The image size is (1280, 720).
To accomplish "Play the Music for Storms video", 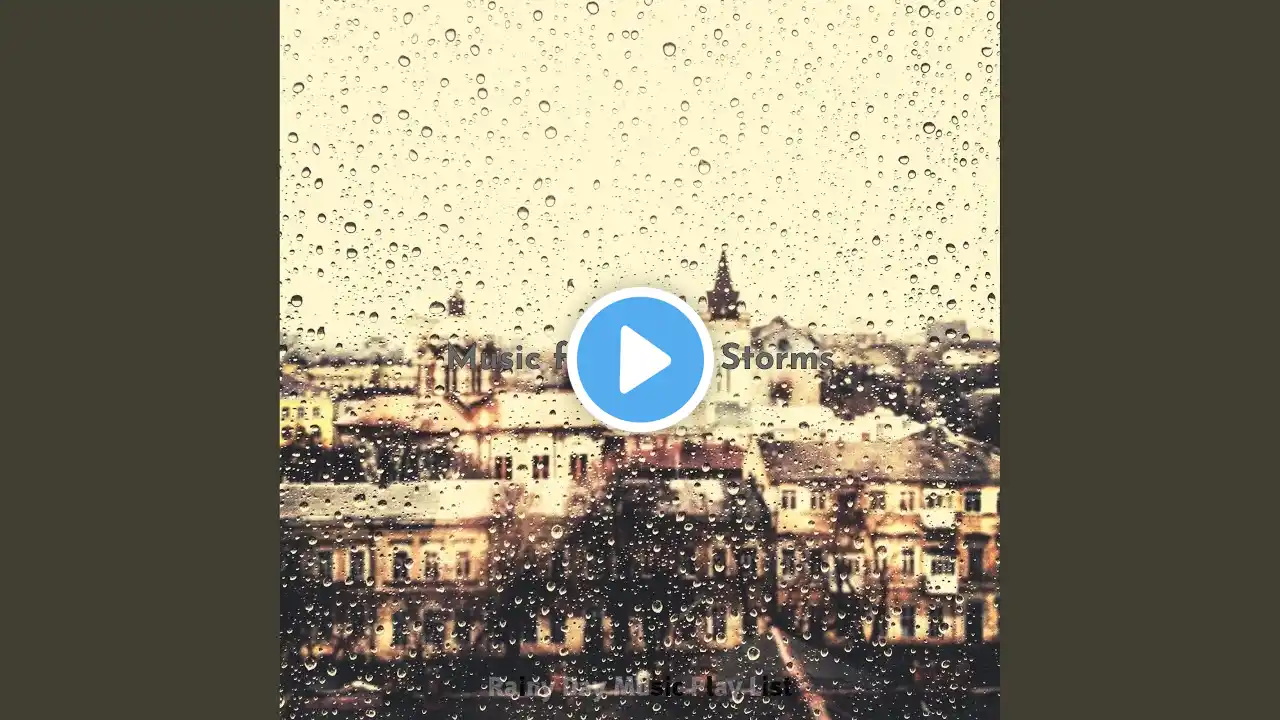I will tap(640, 360).
